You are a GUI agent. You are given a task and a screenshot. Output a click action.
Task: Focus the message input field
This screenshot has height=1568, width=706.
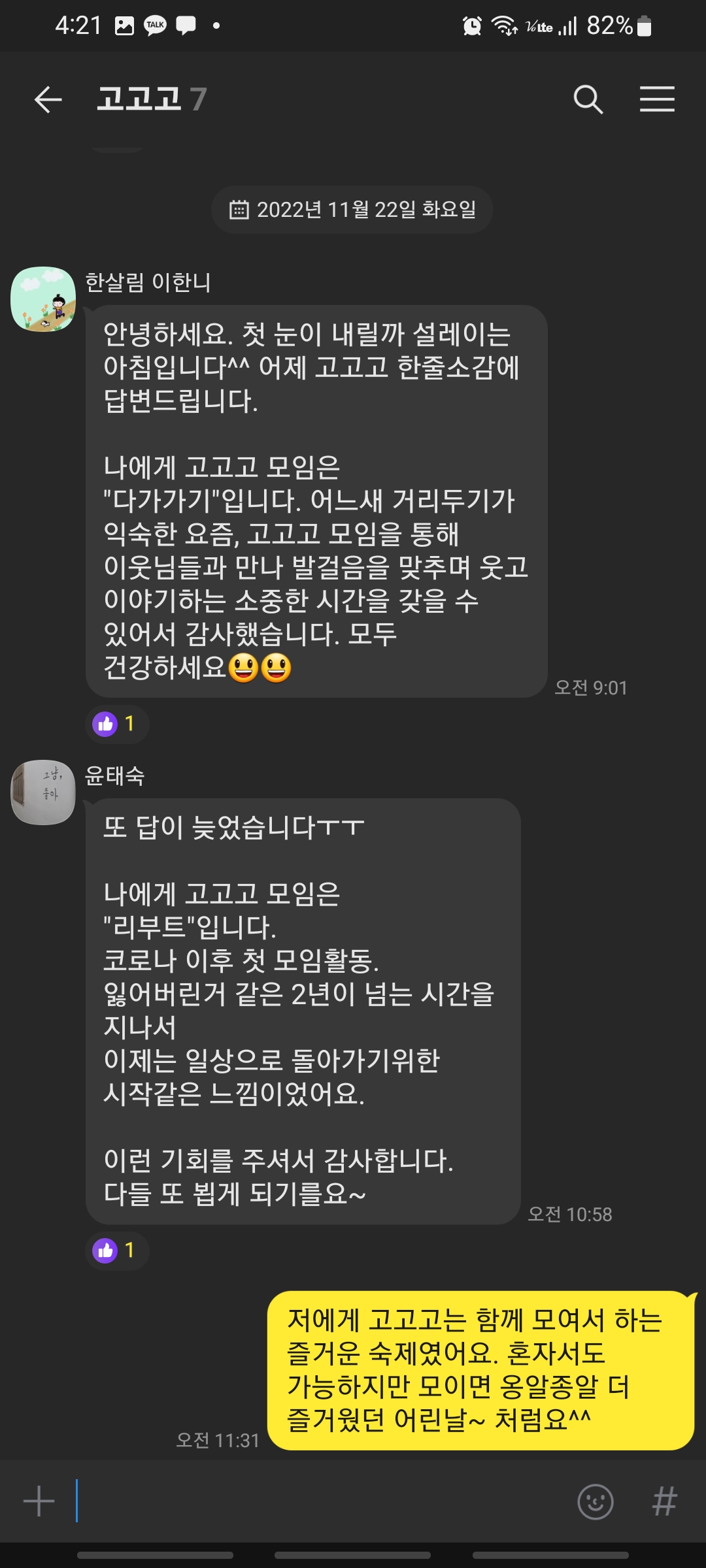tap(320, 1501)
